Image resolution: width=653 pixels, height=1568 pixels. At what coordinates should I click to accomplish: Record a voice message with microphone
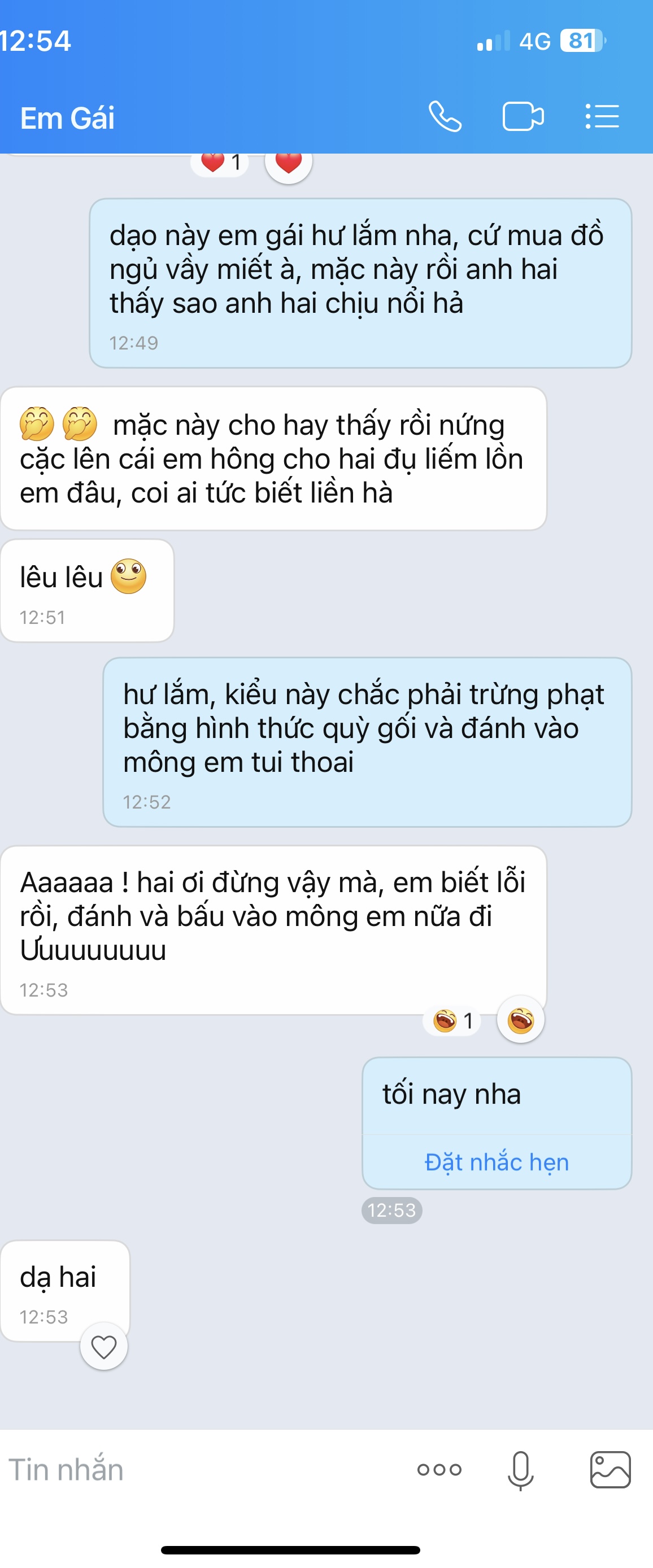pyautogui.click(x=520, y=1469)
